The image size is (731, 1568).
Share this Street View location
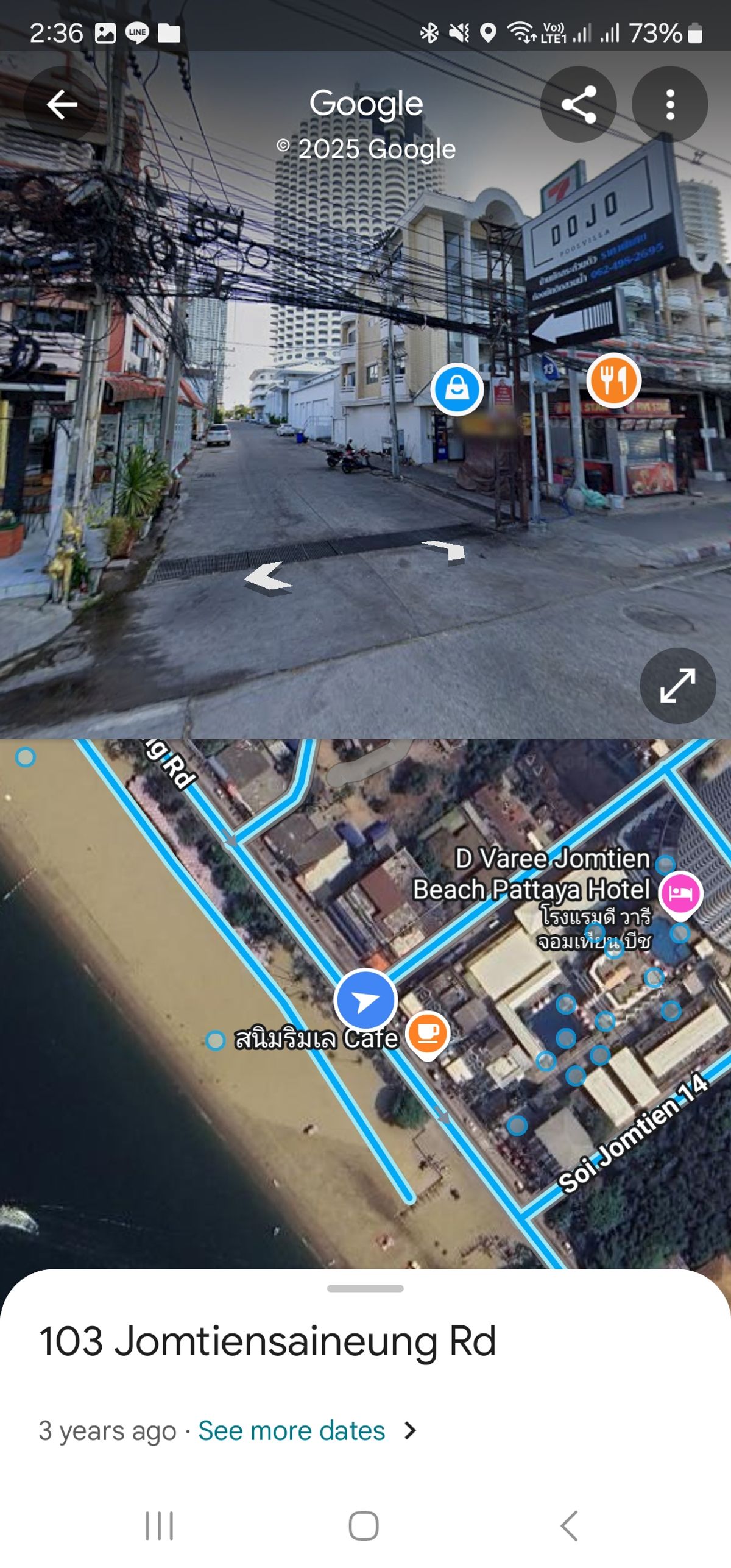tap(578, 104)
